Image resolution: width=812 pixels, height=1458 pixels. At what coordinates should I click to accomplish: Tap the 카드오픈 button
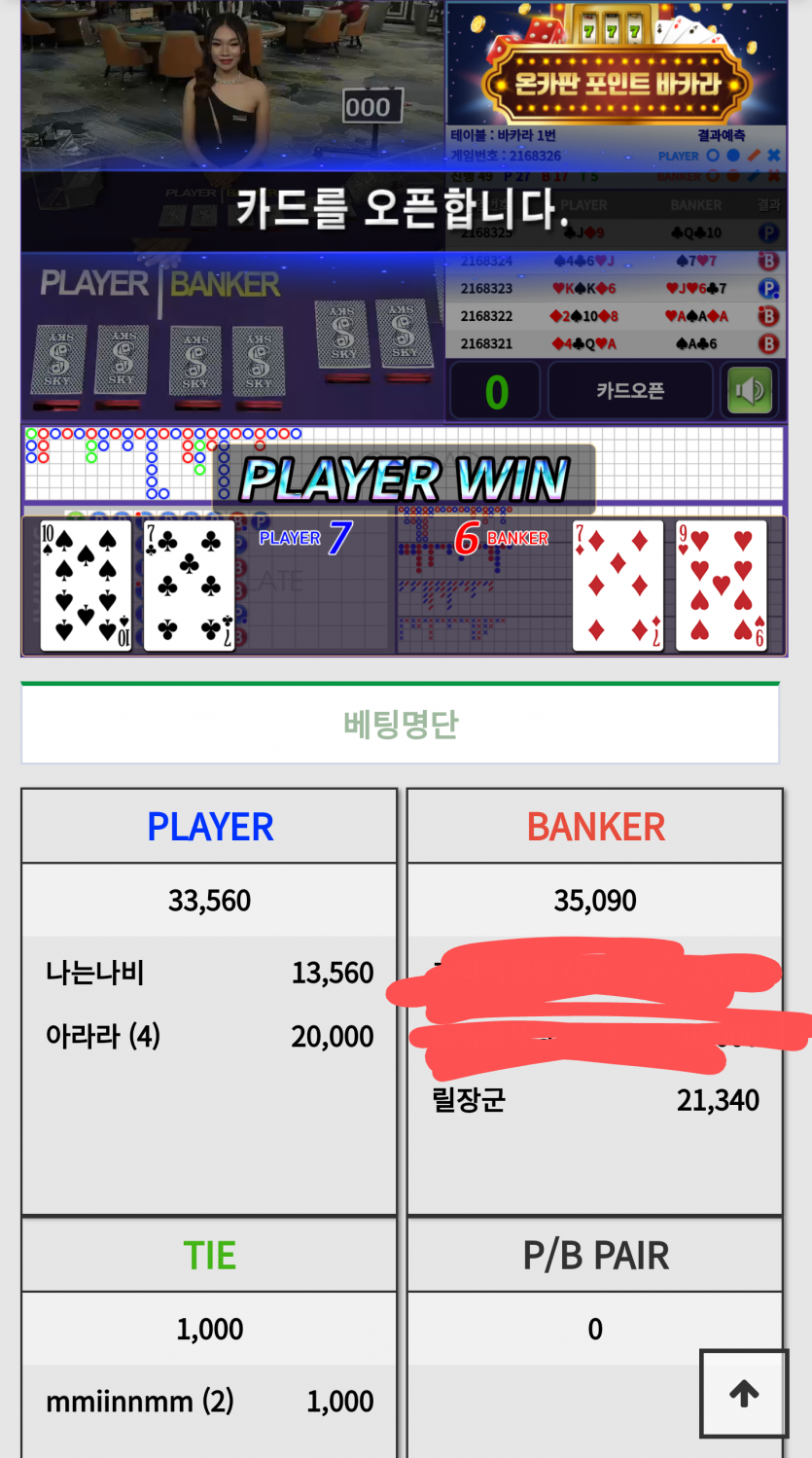click(x=630, y=391)
